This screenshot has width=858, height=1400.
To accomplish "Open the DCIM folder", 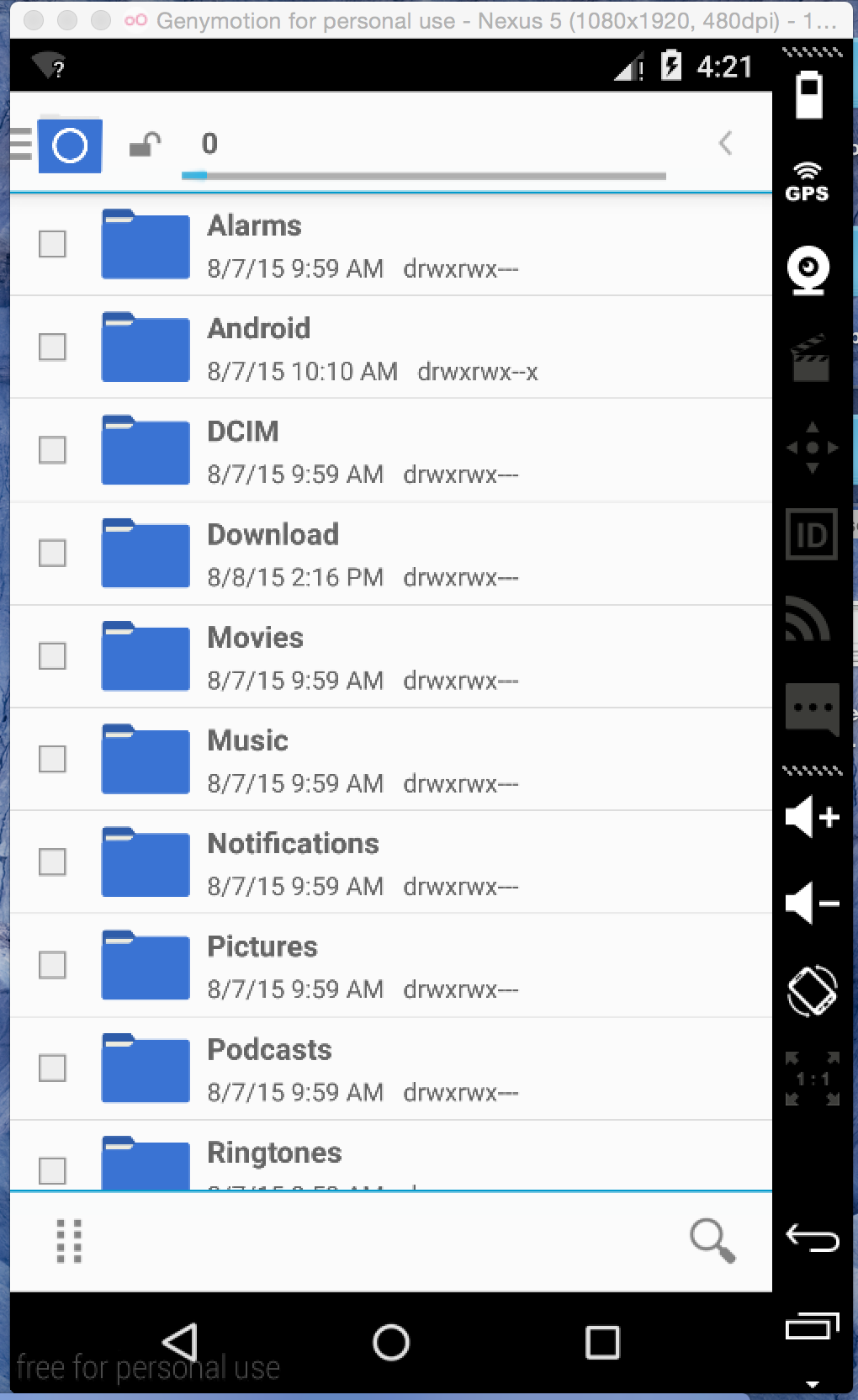I will 391,450.
